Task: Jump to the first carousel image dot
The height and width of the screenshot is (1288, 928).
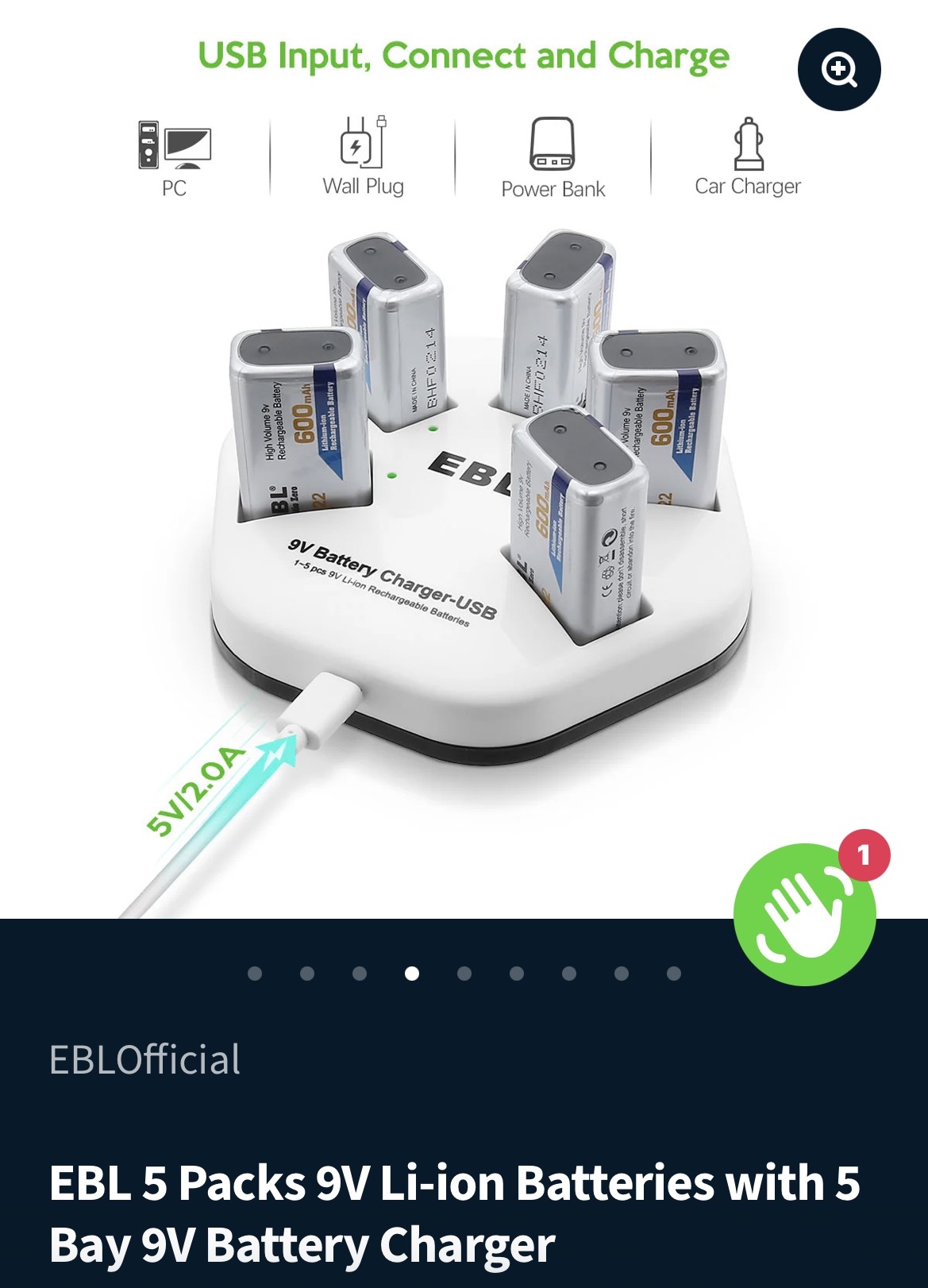Action: pos(255,974)
